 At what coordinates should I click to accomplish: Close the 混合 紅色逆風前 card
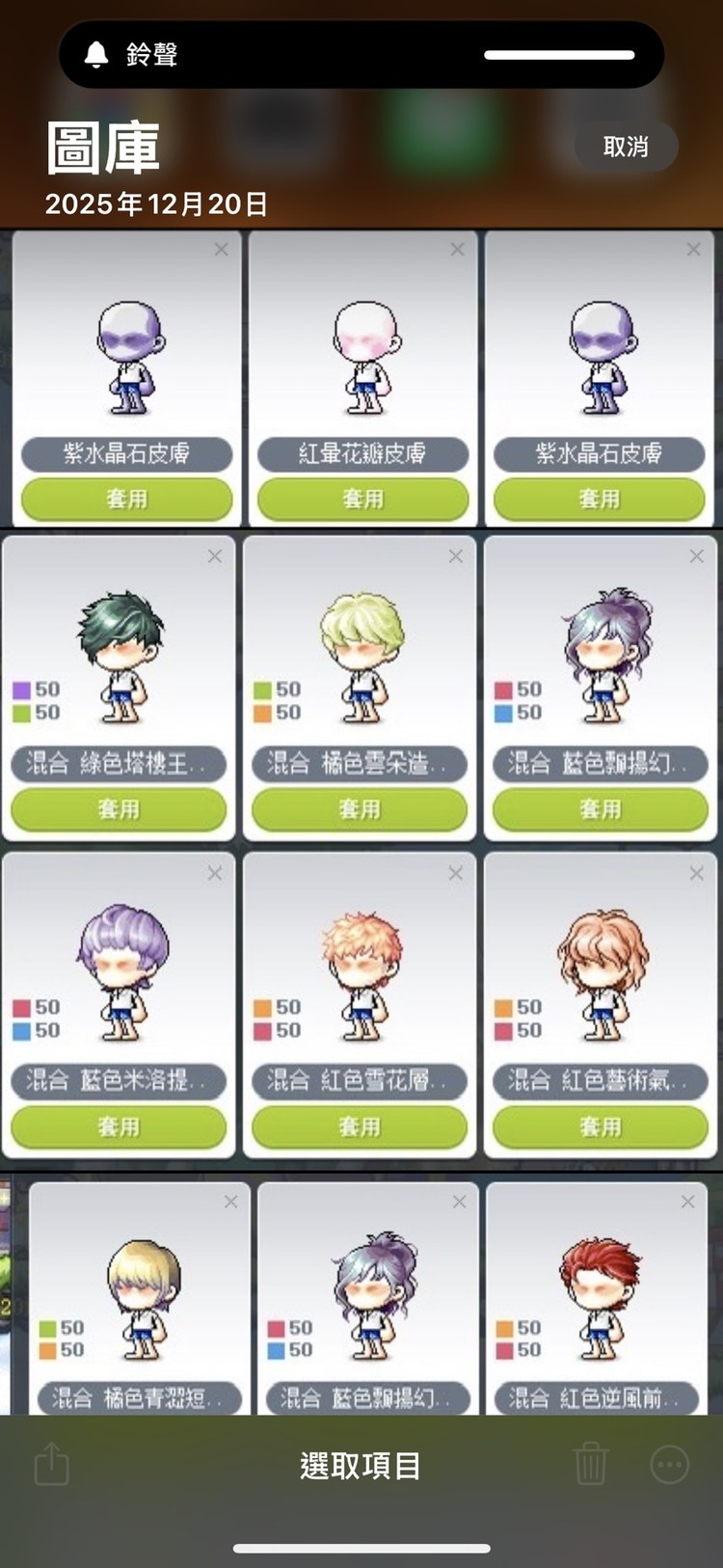pos(687,1201)
